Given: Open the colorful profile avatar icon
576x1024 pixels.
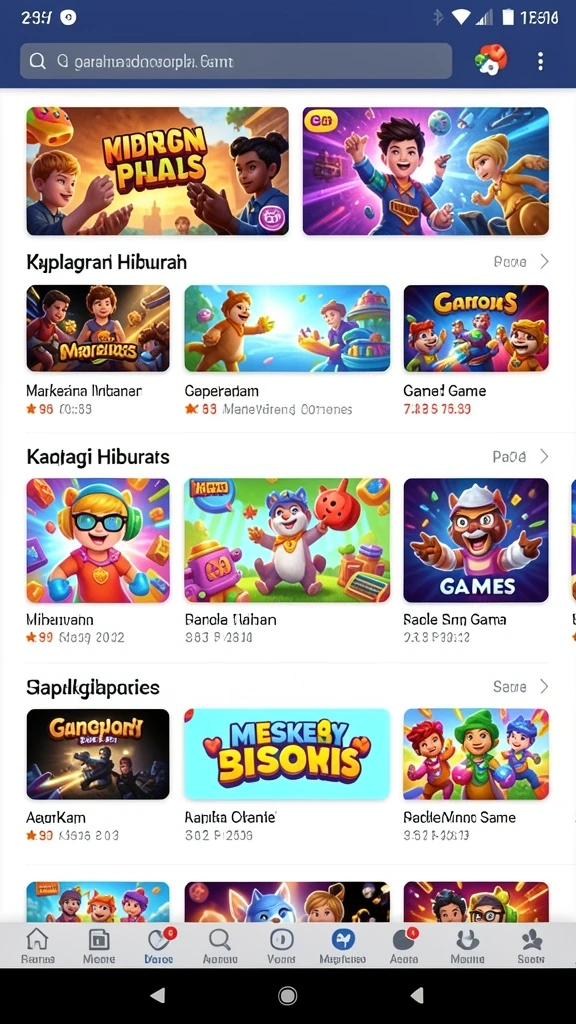Looking at the screenshot, I should (490, 60).
